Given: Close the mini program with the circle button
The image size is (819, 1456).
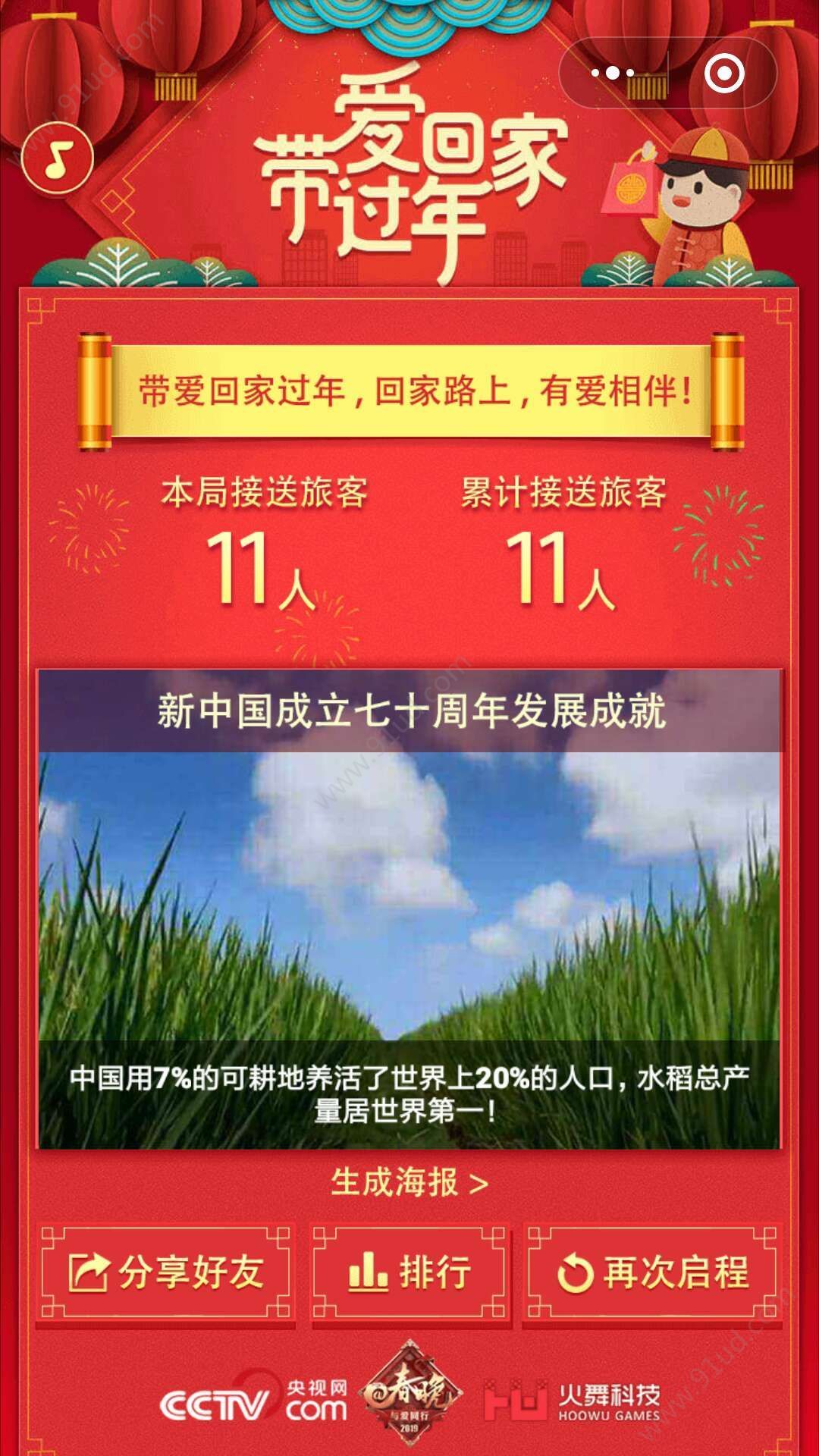Looking at the screenshot, I should click(x=723, y=74).
